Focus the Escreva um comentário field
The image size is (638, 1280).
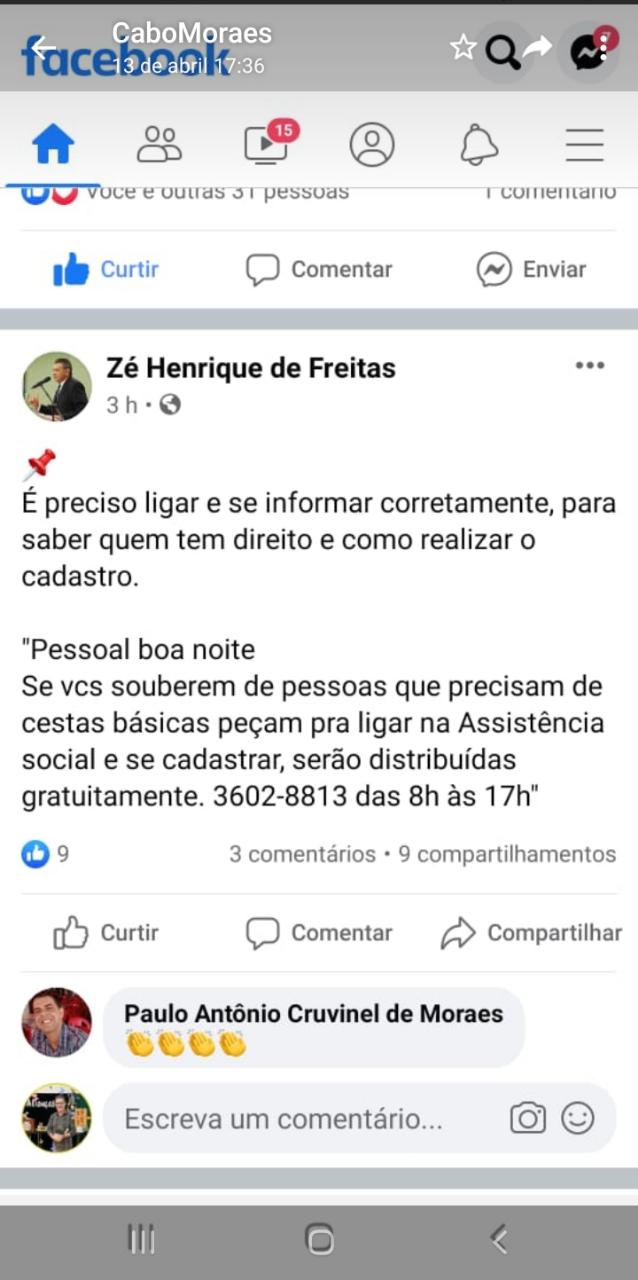pos(300,1119)
